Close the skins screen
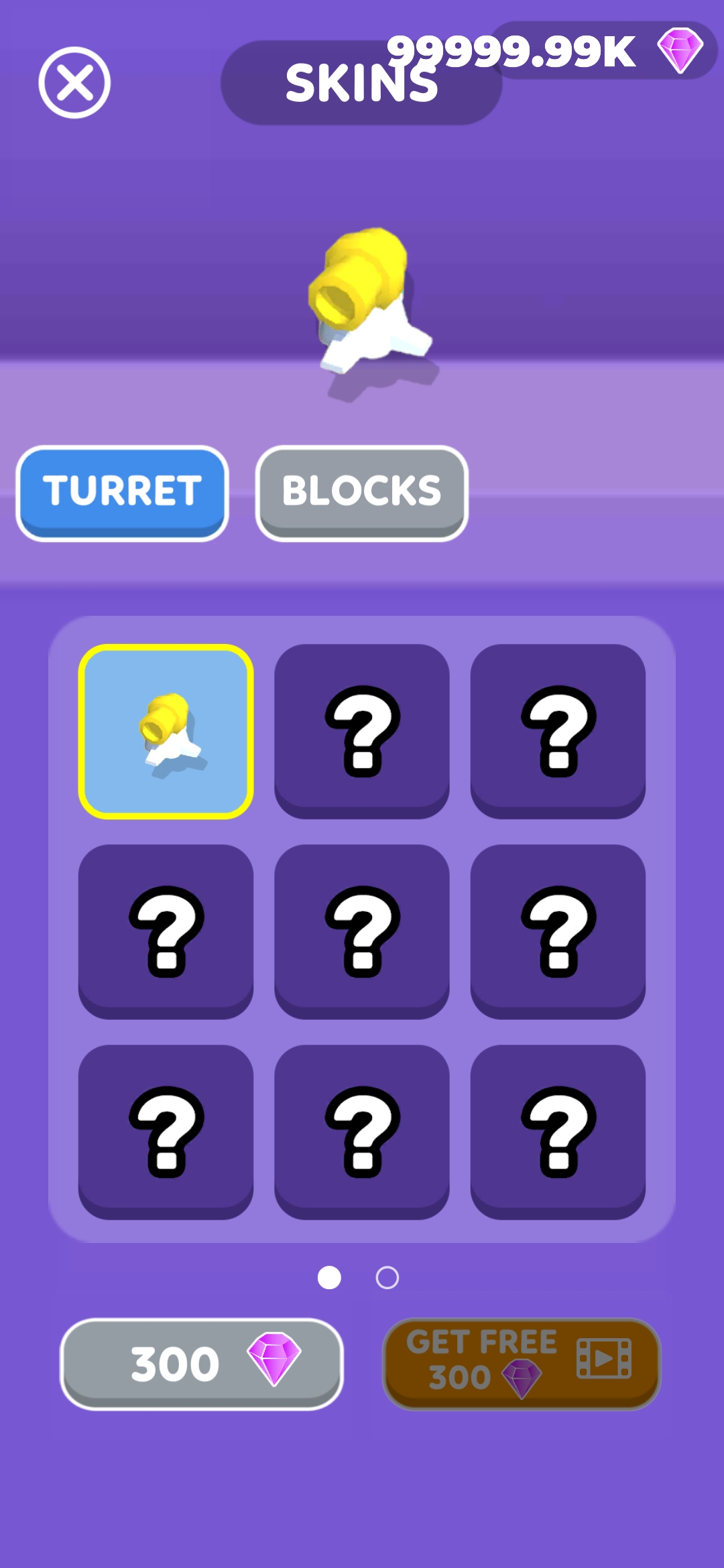This screenshot has height=1568, width=724. tap(74, 82)
